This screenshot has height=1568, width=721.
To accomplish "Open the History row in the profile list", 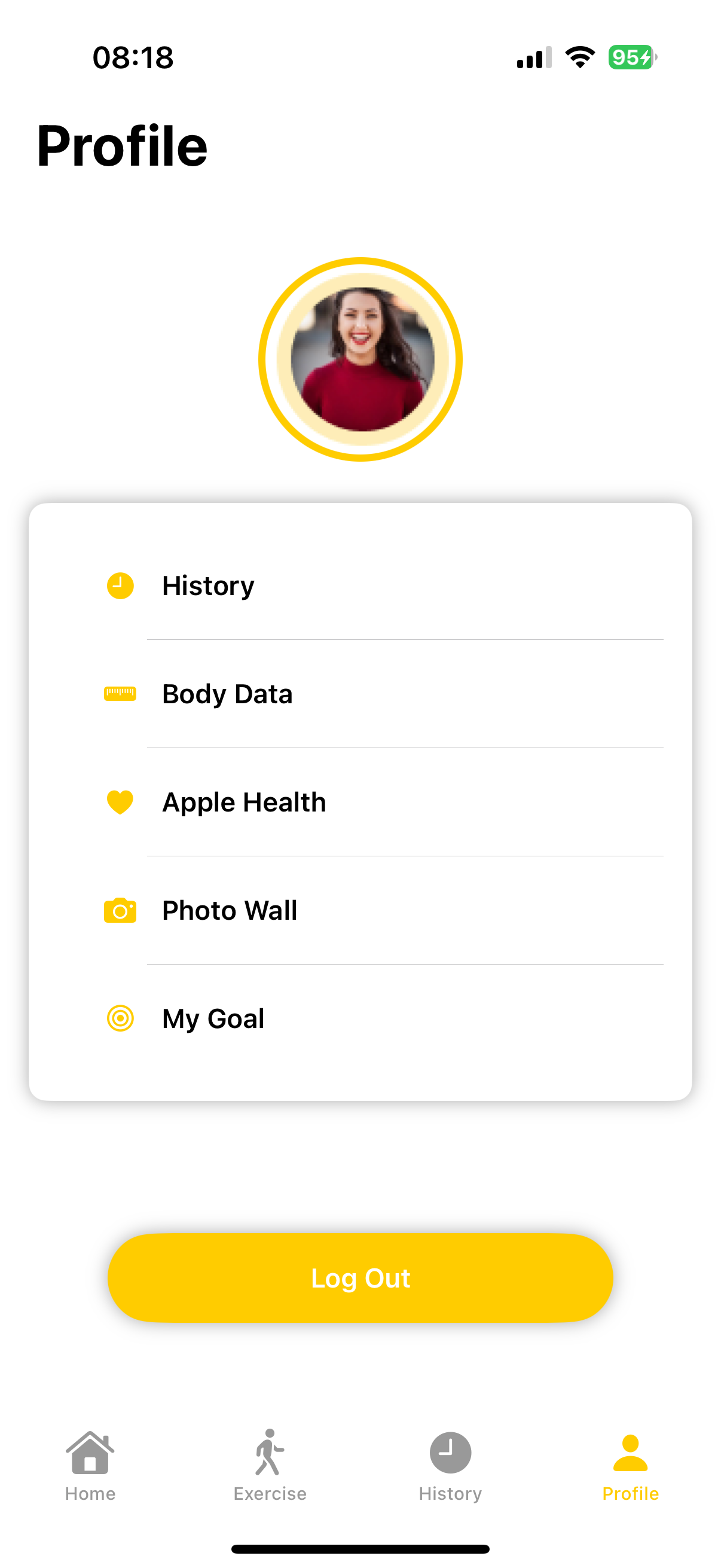I will tap(360, 585).
